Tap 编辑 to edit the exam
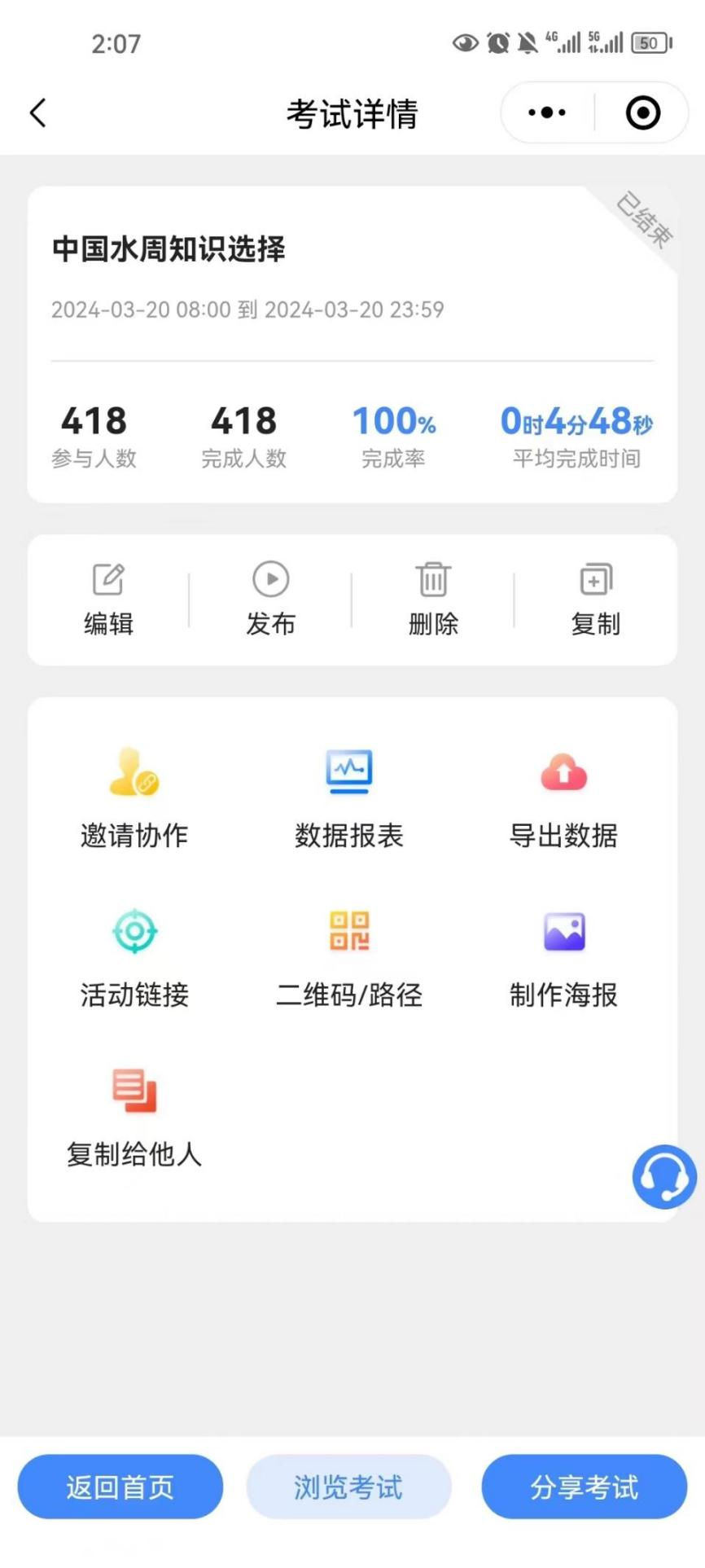This screenshot has width=705, height=1568. [108, 600]
